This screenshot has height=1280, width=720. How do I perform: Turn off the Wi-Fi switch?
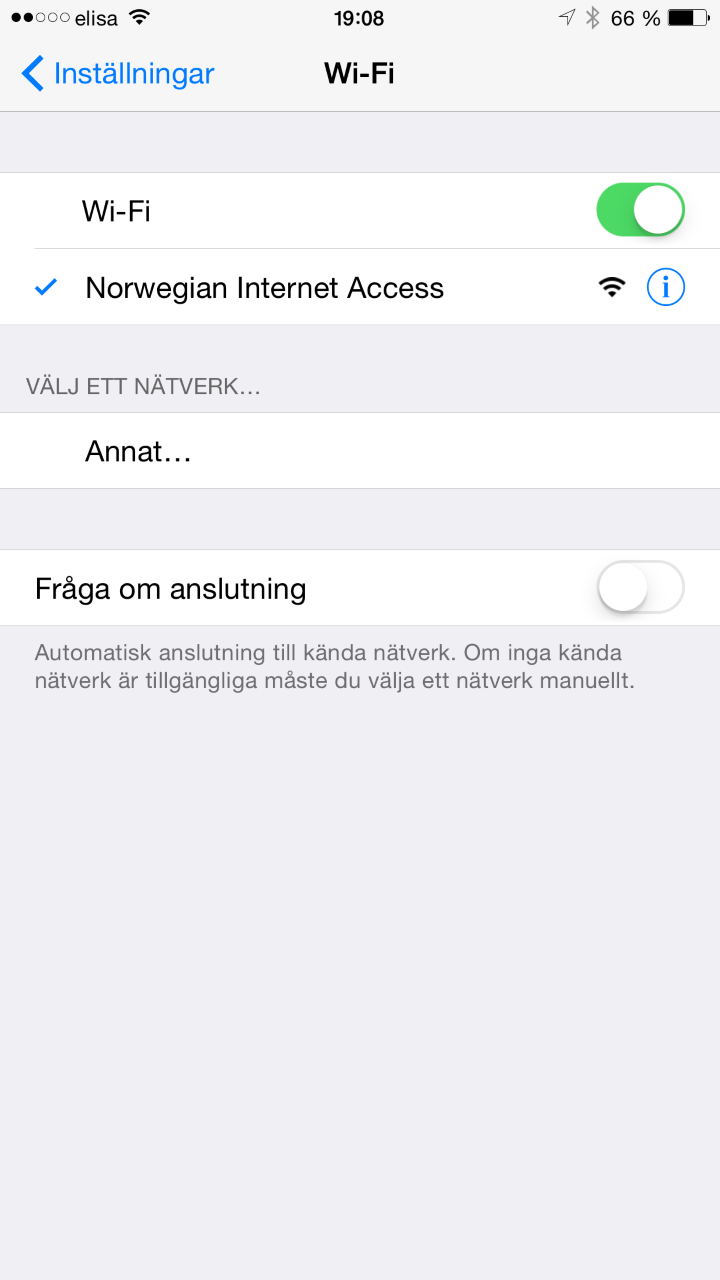(640, 210)
